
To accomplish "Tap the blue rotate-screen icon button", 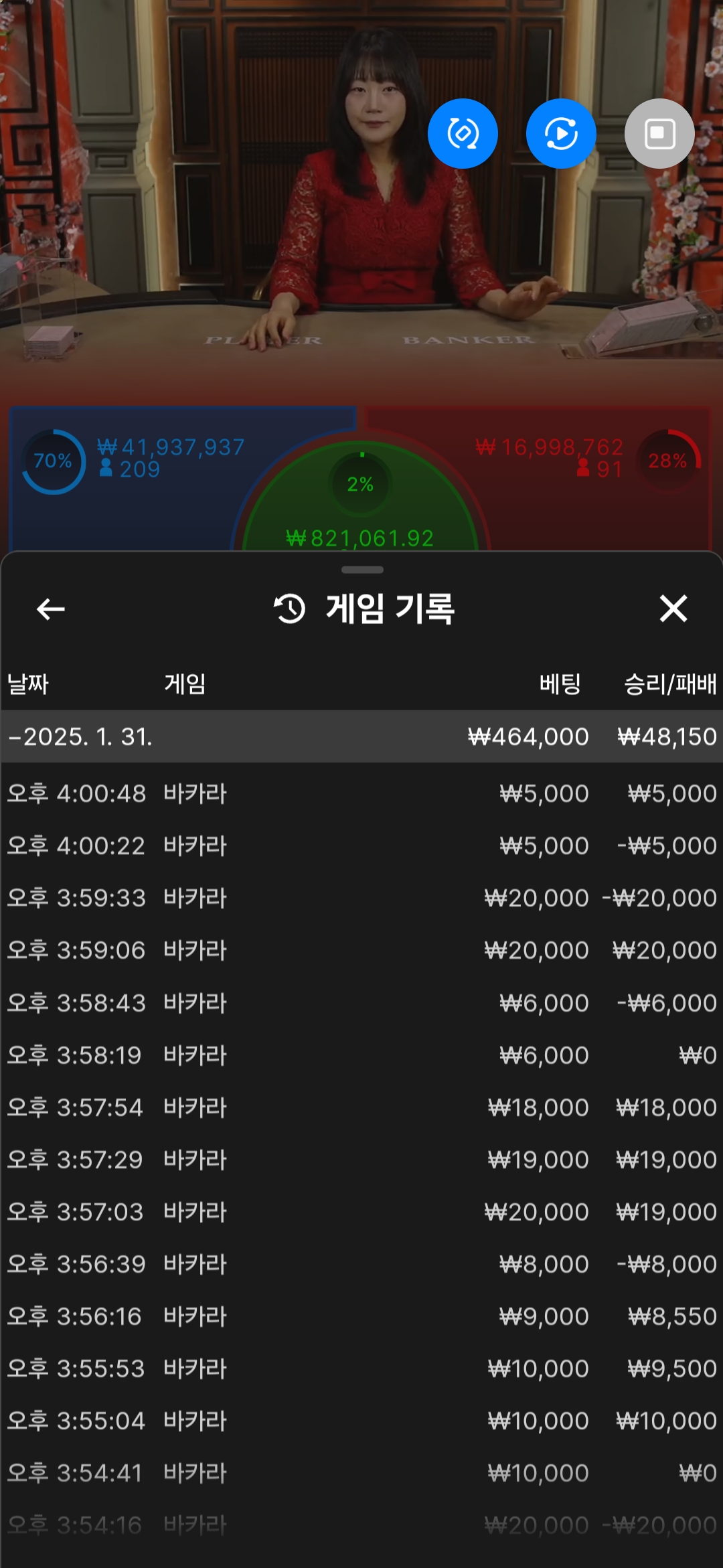I will (463, 133).
